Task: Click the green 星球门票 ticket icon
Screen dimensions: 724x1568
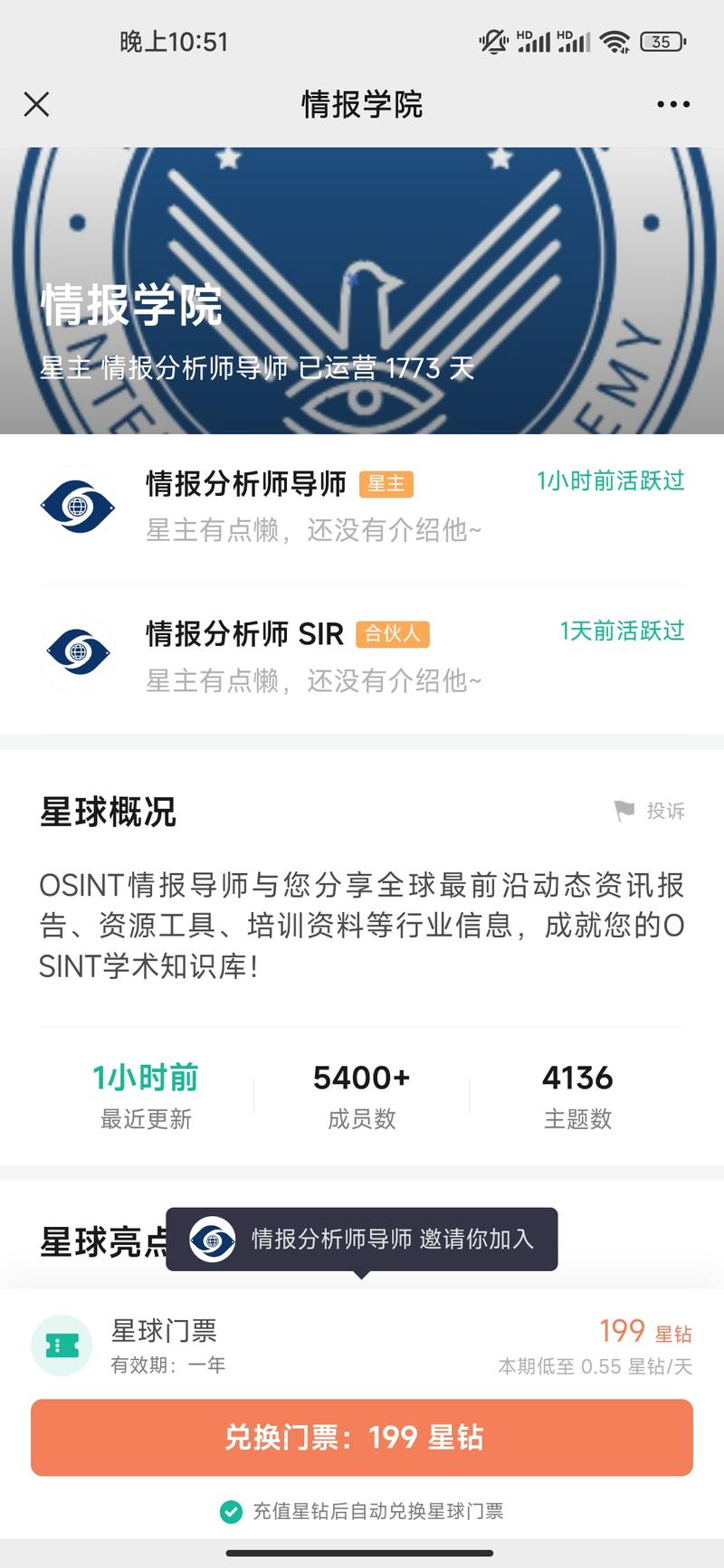Action: pyautogui.click(x=62, y=1345)
